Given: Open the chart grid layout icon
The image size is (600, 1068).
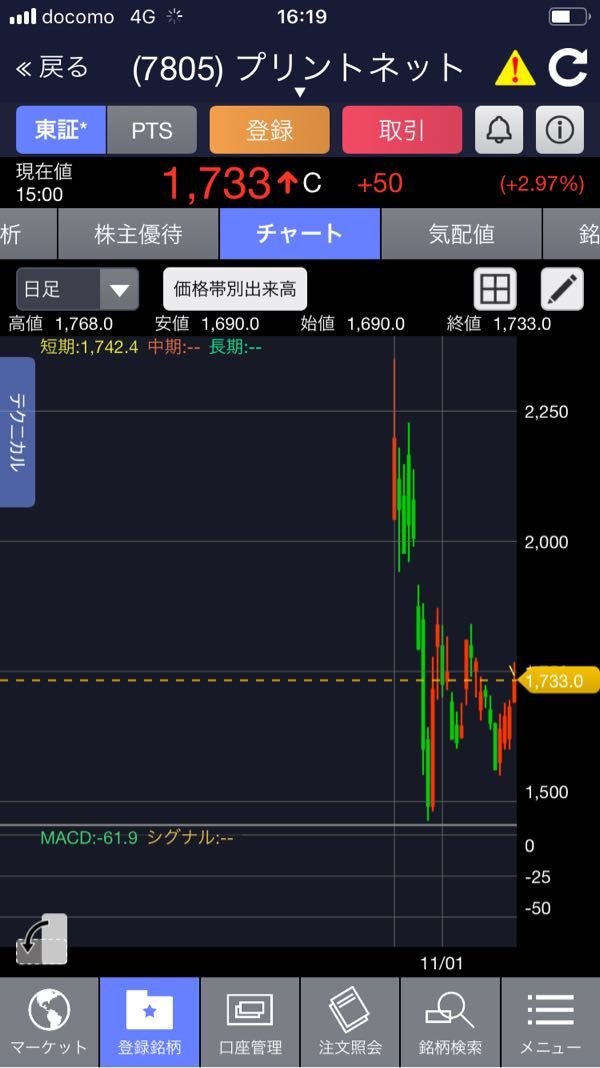Looking at the screenshot, I should [x=495, y=289].
